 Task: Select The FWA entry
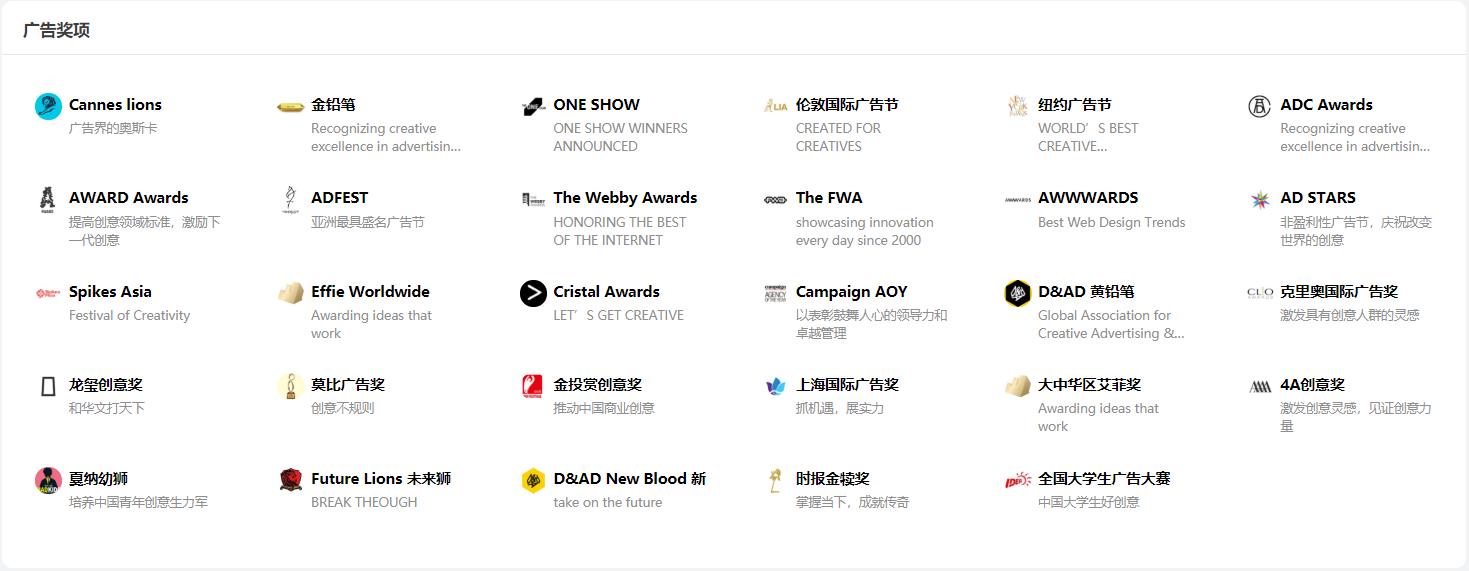[x=828, y=198]
